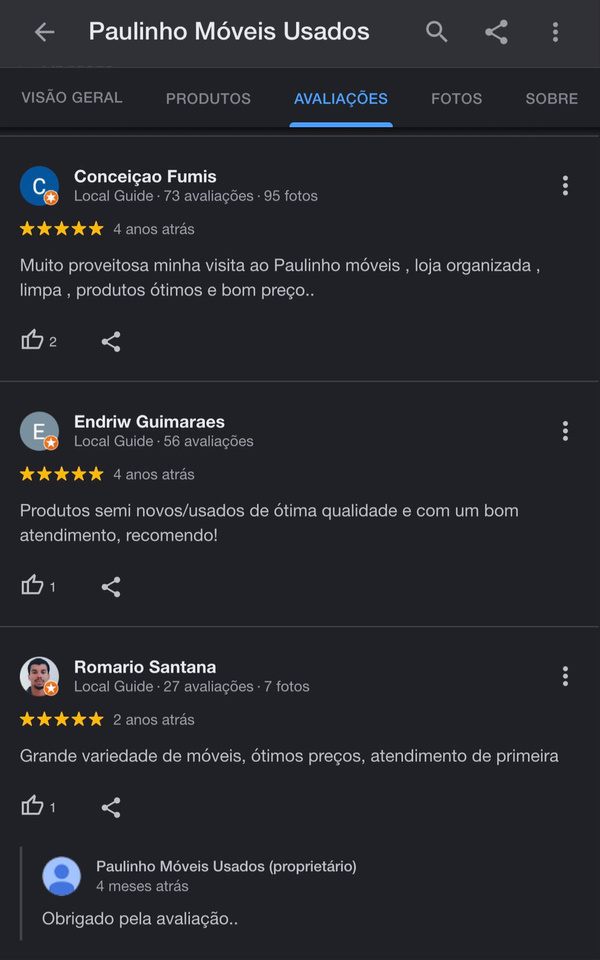The width and height of the screenshot is (600, 960).
Task: Switch to the Visão Geral tab
Action: click(72, 98)
